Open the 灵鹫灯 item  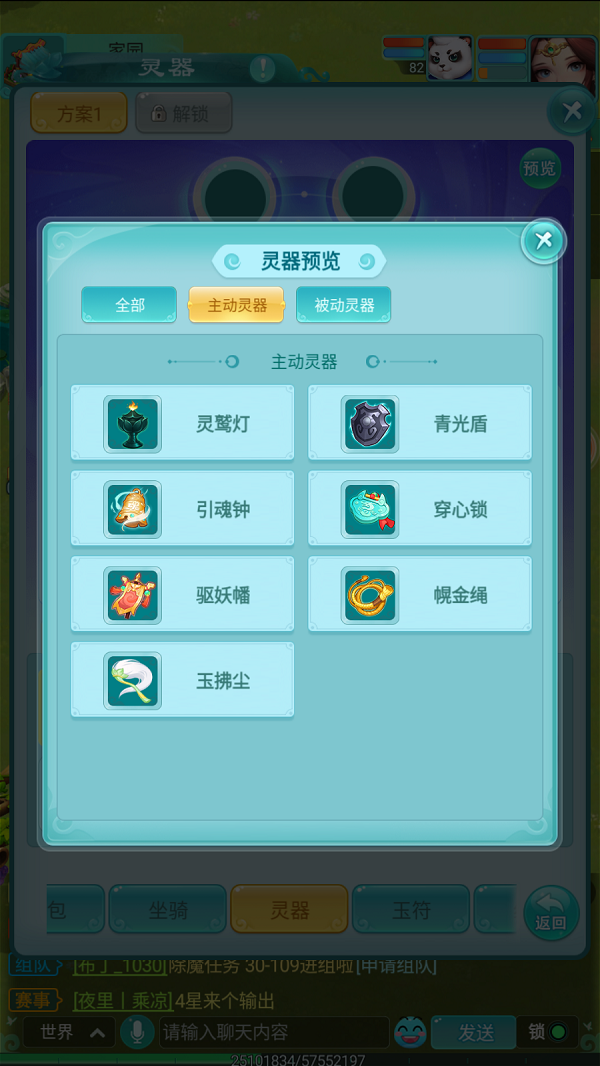[182, 423]
